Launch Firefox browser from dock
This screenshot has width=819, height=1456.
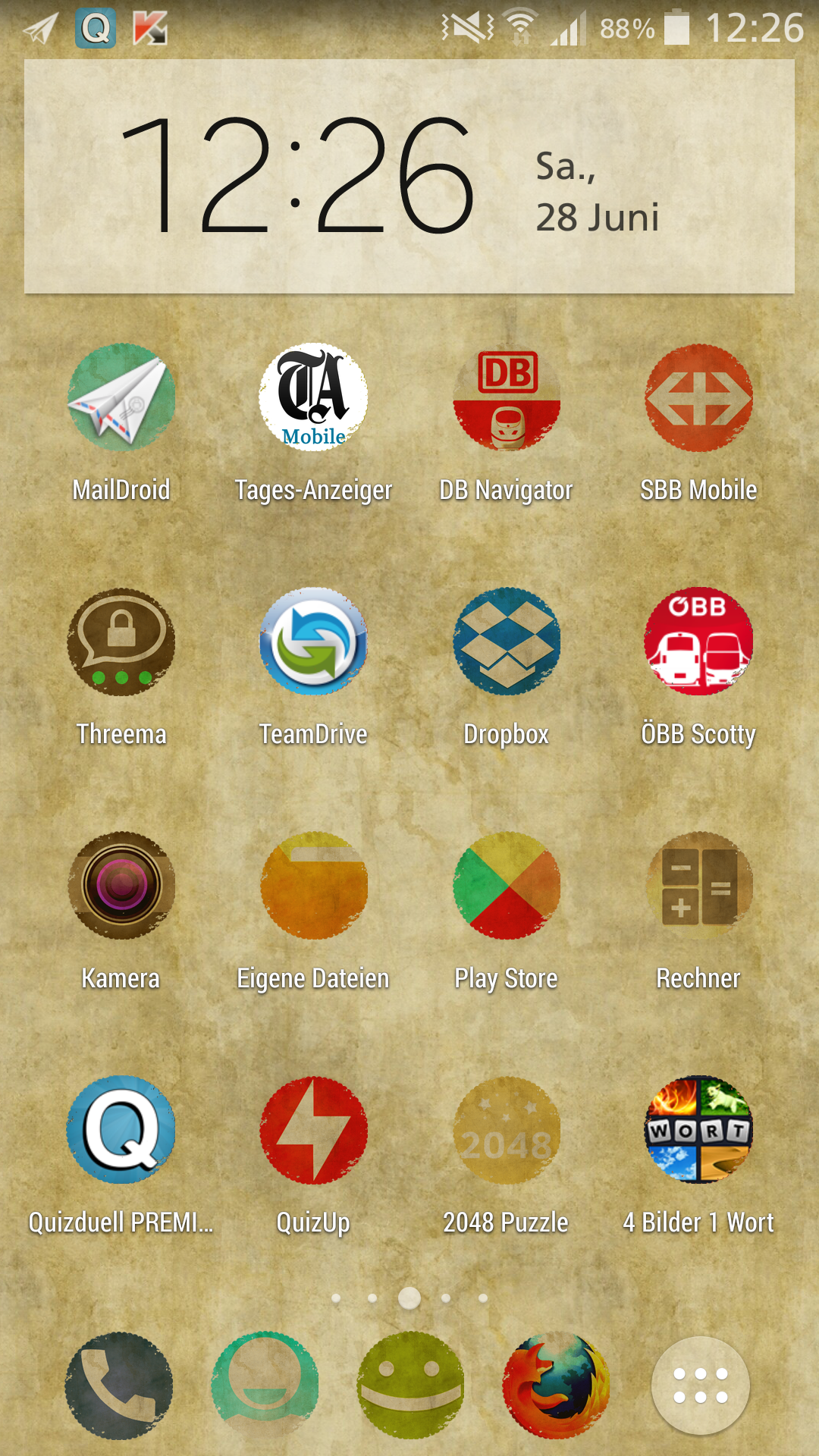(x=556, y=1386)
